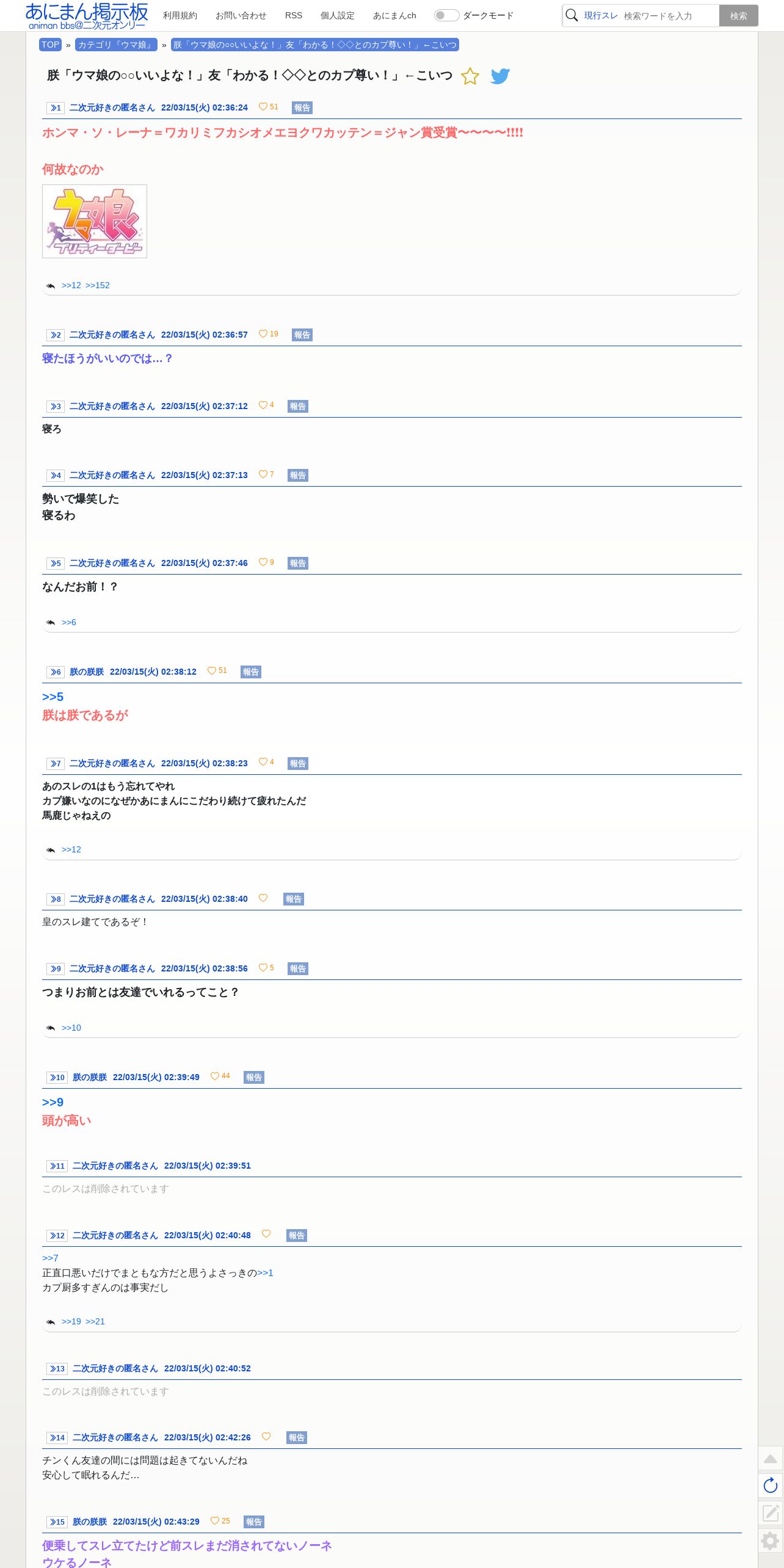This screenshot has height=1568, width=784.
Task: Reload the thread with the refresh icon
Action: point(771,1486)
